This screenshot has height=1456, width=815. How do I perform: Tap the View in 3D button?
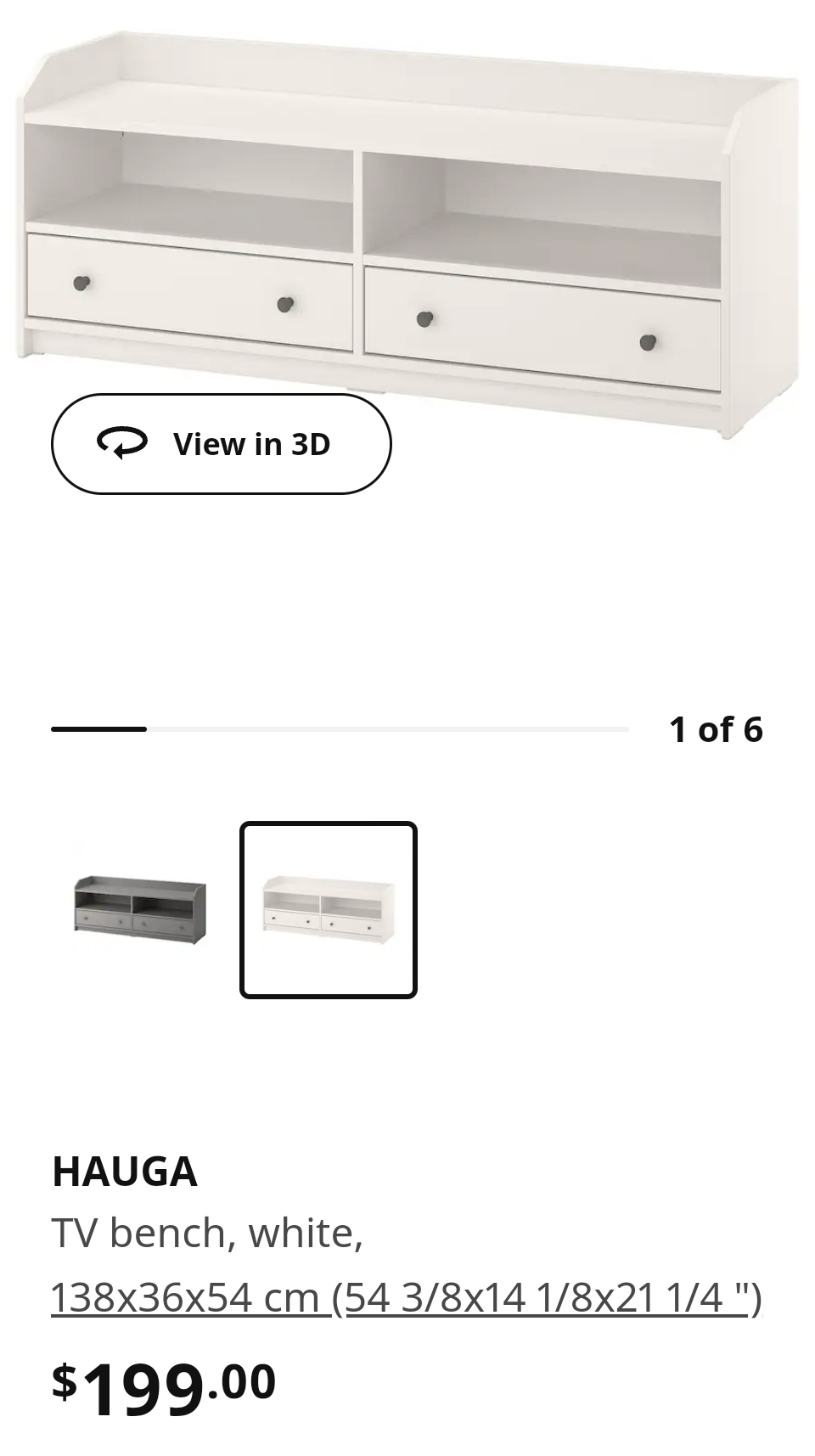coord(221,443)
